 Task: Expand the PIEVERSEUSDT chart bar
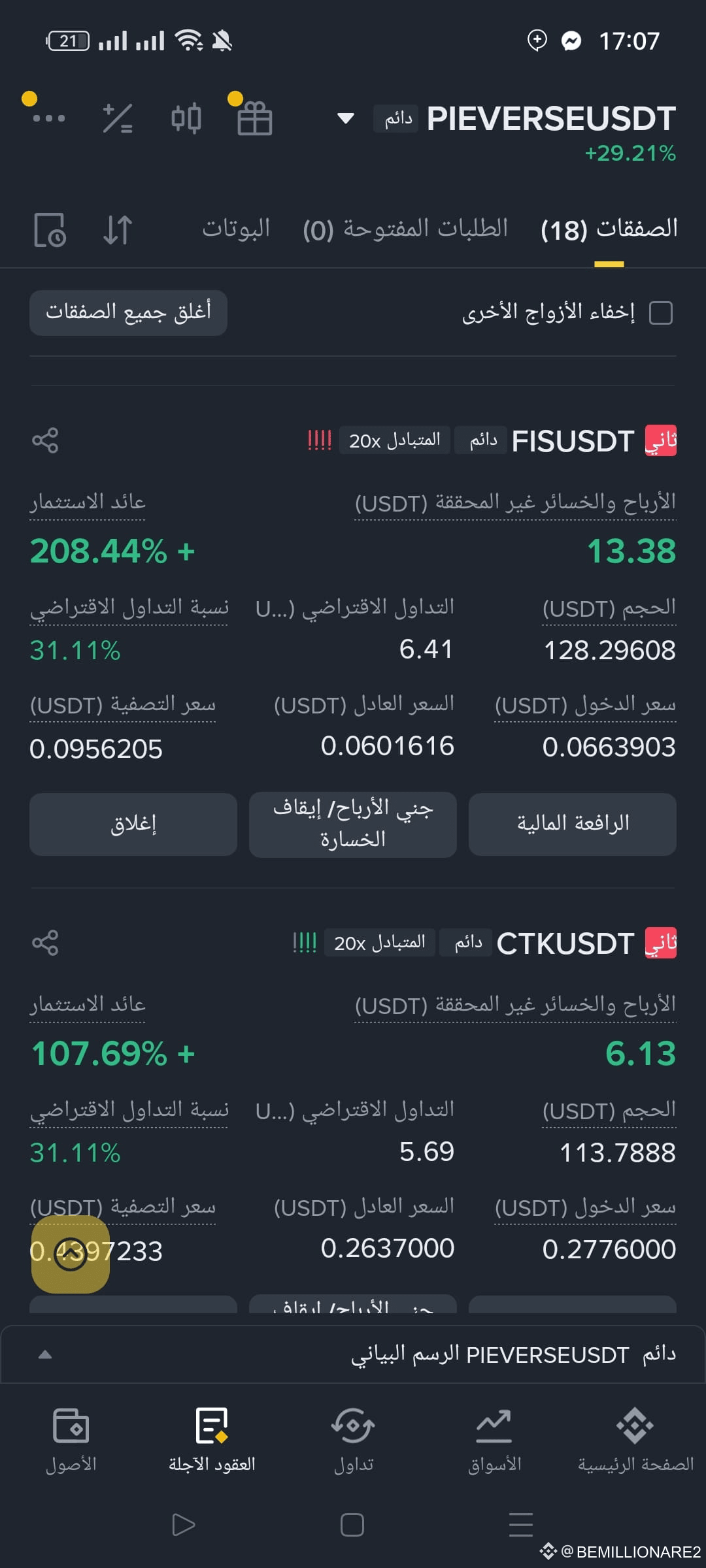coord(353,1354)
